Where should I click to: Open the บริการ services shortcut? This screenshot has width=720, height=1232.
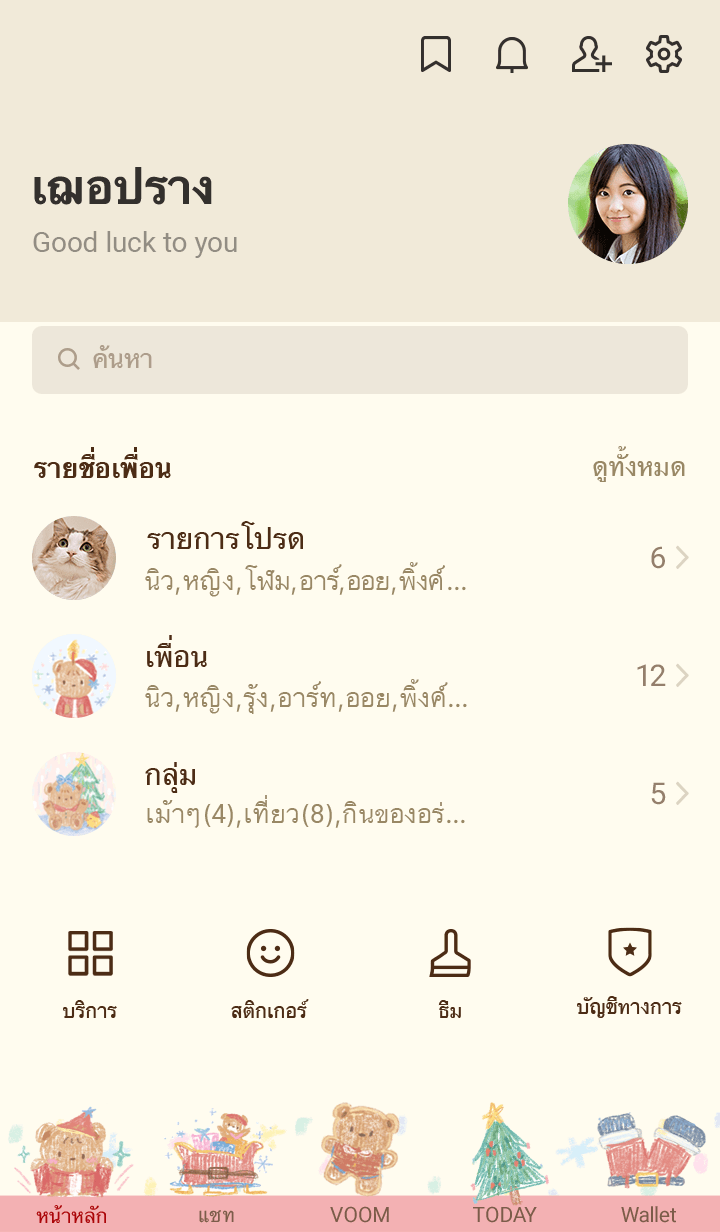(x=90, y=972)
